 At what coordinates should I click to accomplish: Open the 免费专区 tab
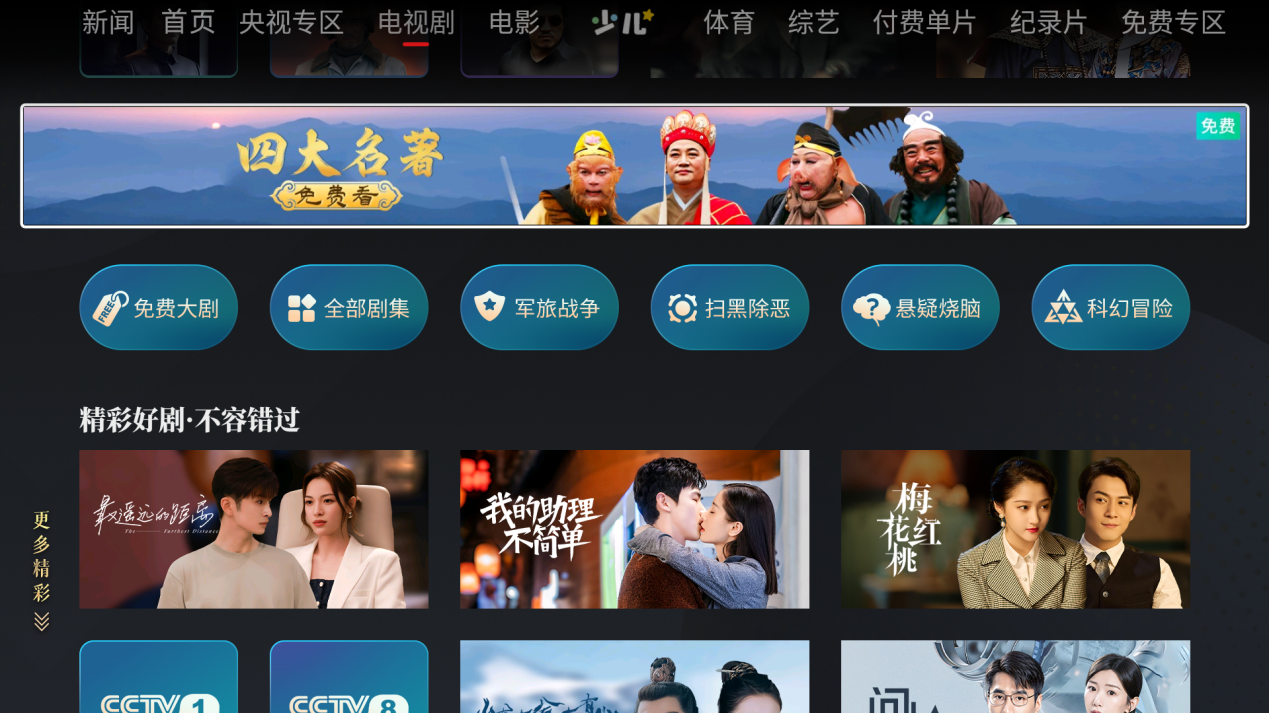coord(1173,22)
